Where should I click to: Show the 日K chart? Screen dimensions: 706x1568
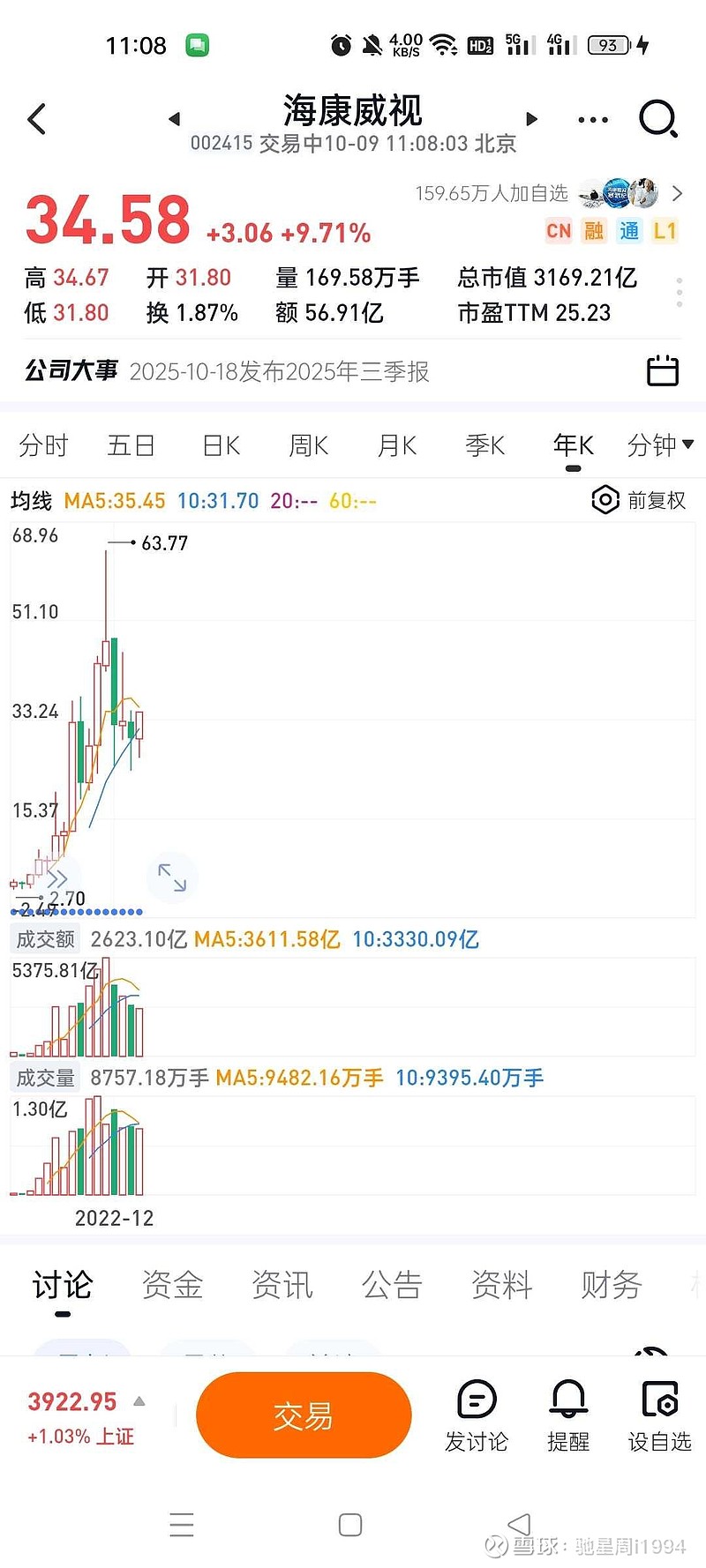(x=221, y=445)
